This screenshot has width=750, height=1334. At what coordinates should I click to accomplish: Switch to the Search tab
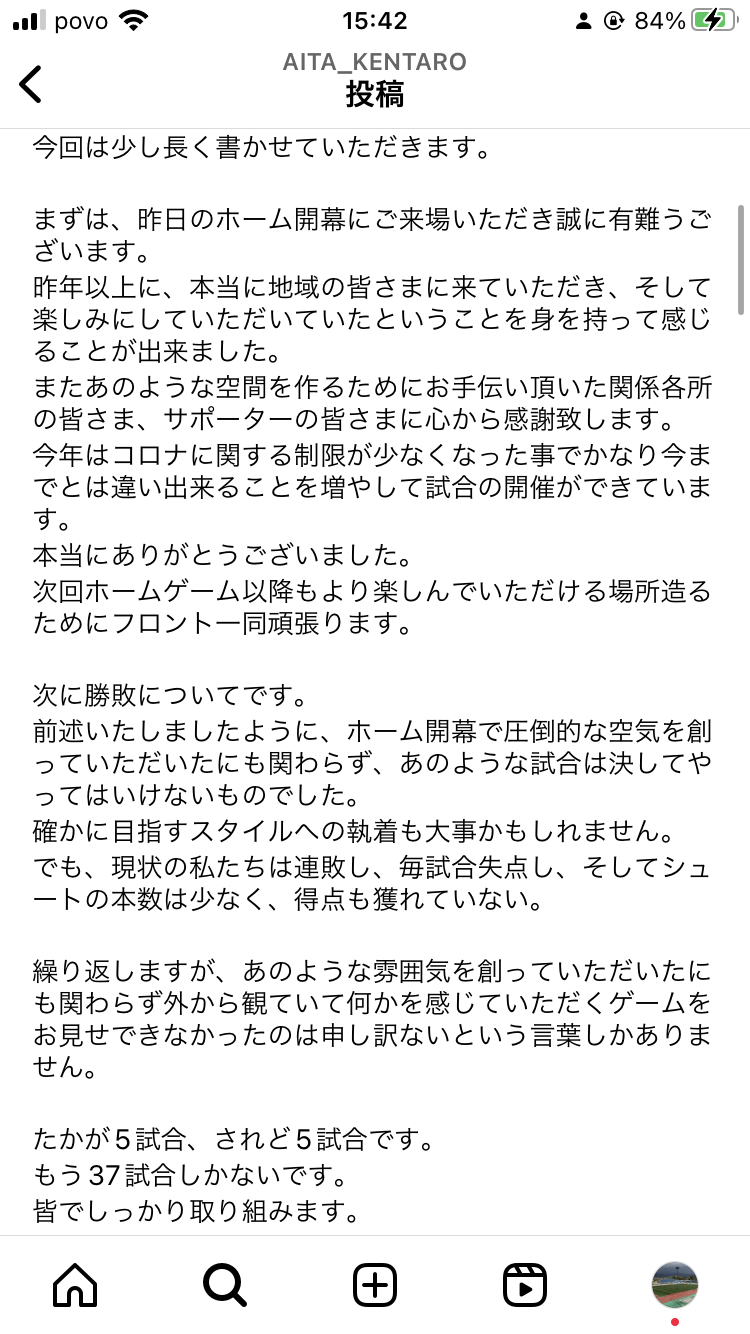click(x=225, y=1285)
